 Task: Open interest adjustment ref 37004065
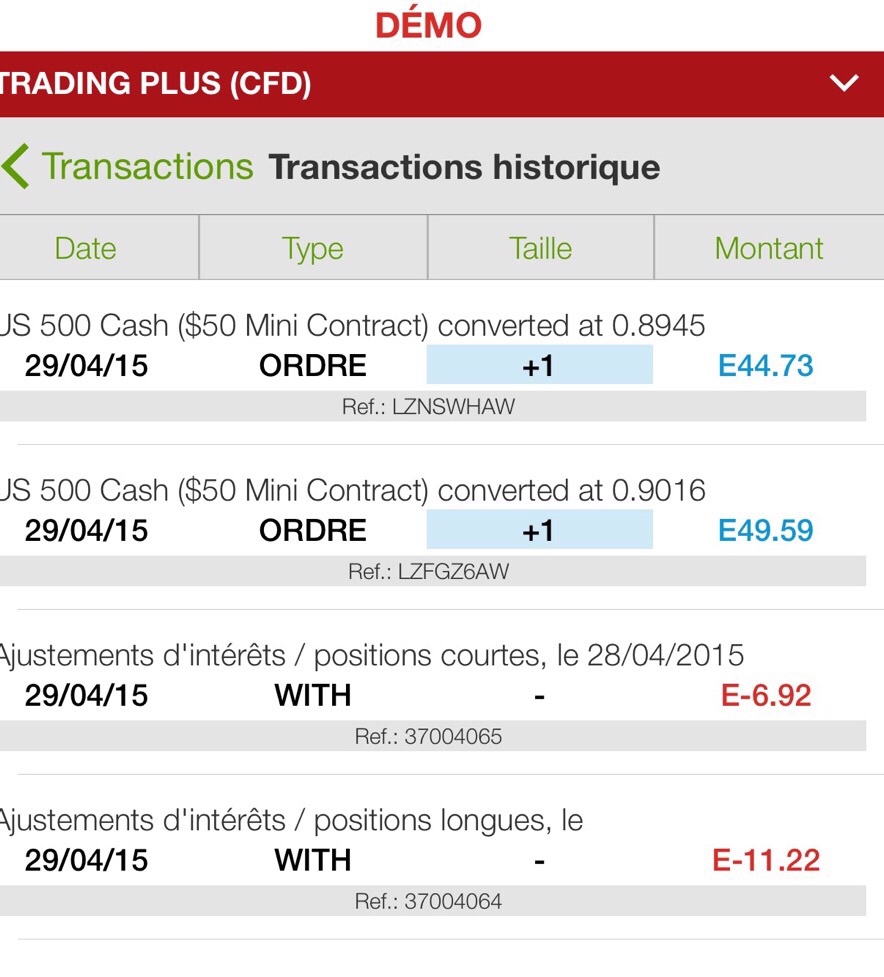(x=428, y=696)
